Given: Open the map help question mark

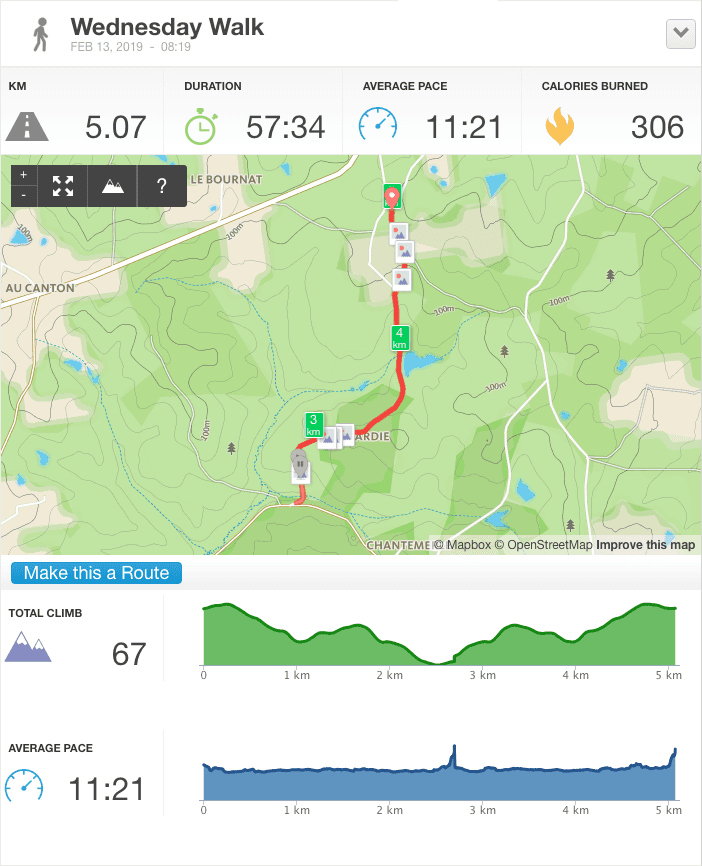Looking at the screenshot, I should tap(162, 186).
